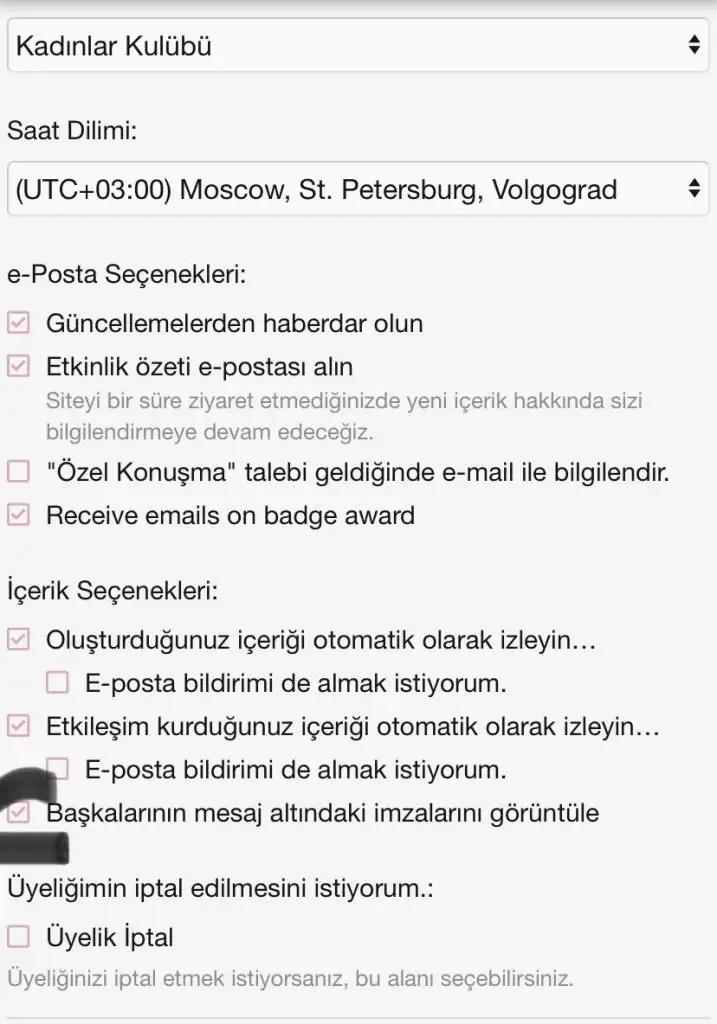This screenshot has height=1024, width=717.
Task: Check E-posta bildirimi under Oluşturduğunuz içeriği
Action: (58, 684)
